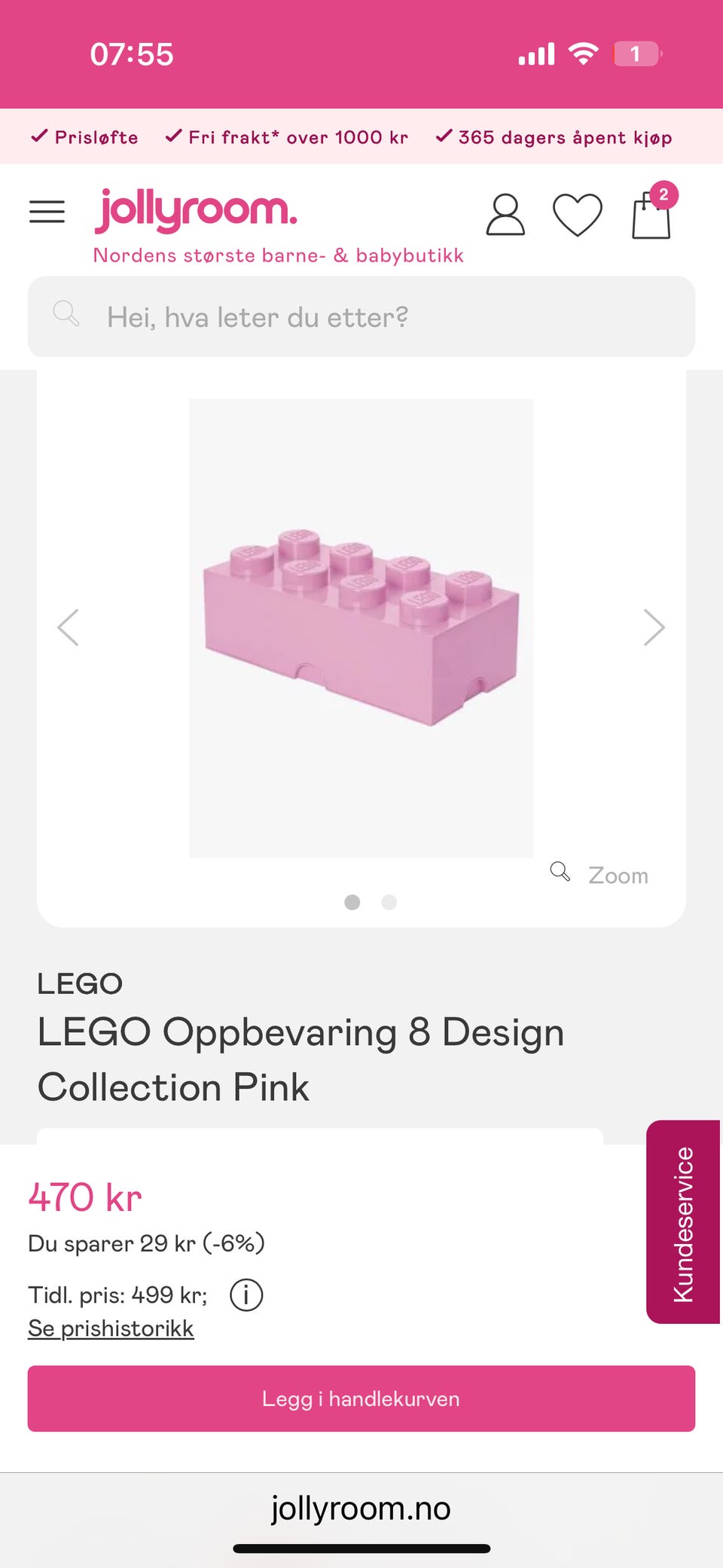Open the hamburger menu
The height and width of the screenshot is (1568, 723).
point(47,212)
